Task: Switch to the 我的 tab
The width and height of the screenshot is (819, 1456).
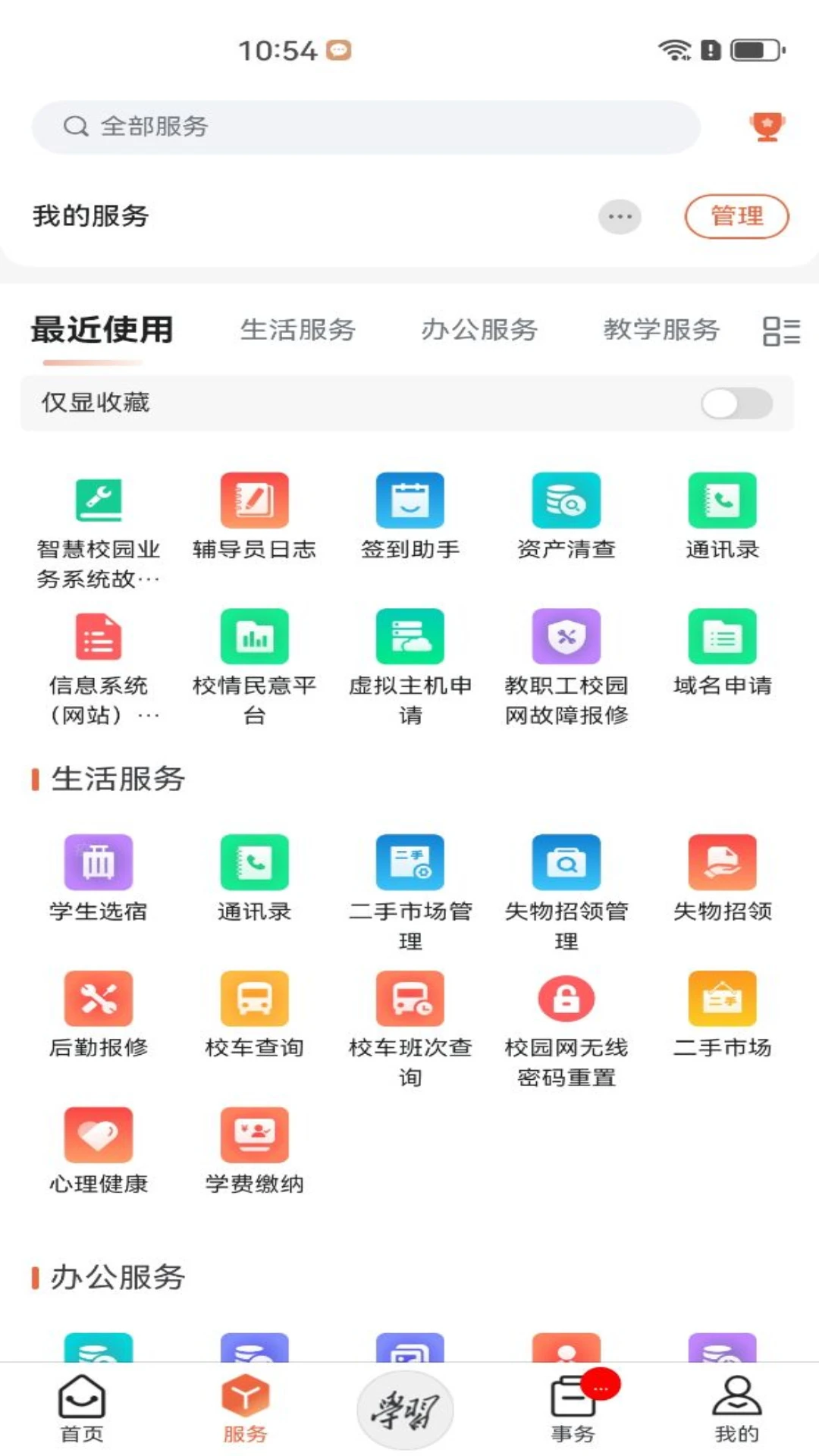Action: click(736, 1409)
